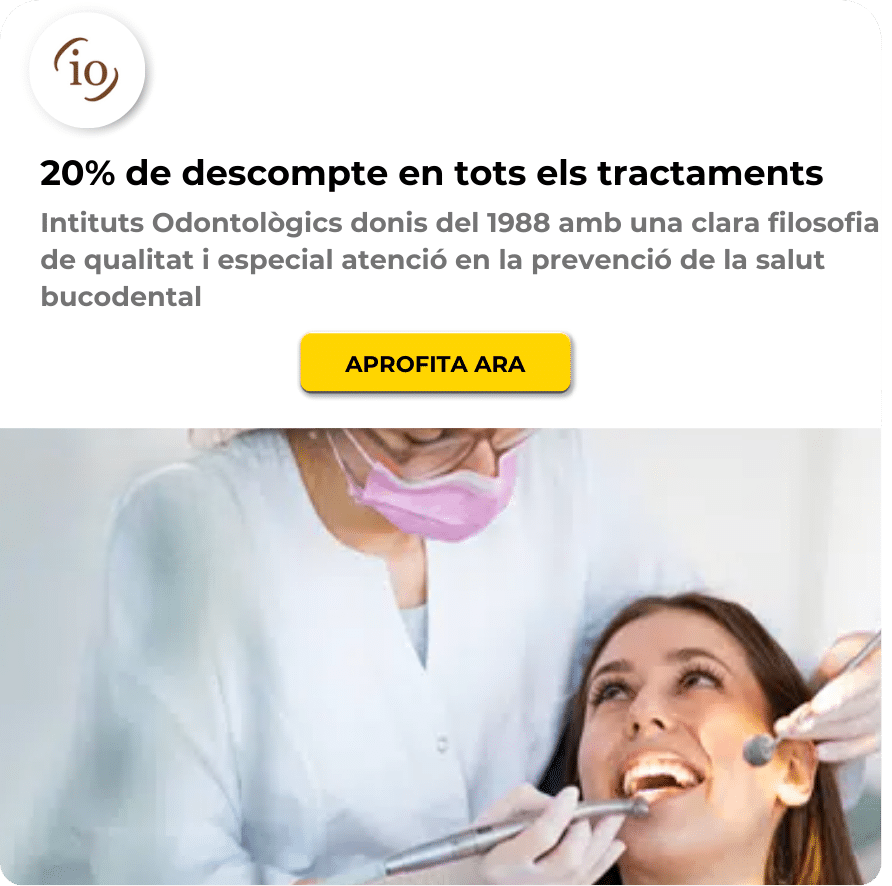Tap the APROFITA ARA button
Image resolution: width=892 pixels, height=886 pixels.
pos(435,363)
